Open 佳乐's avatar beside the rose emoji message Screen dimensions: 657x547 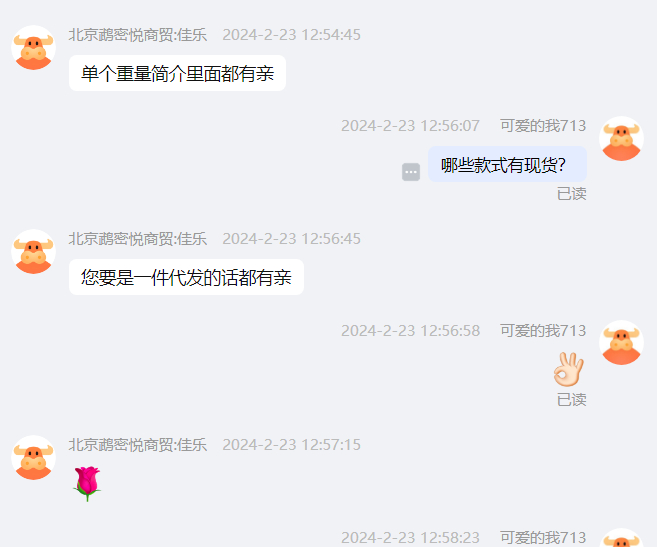click(33, 457)
